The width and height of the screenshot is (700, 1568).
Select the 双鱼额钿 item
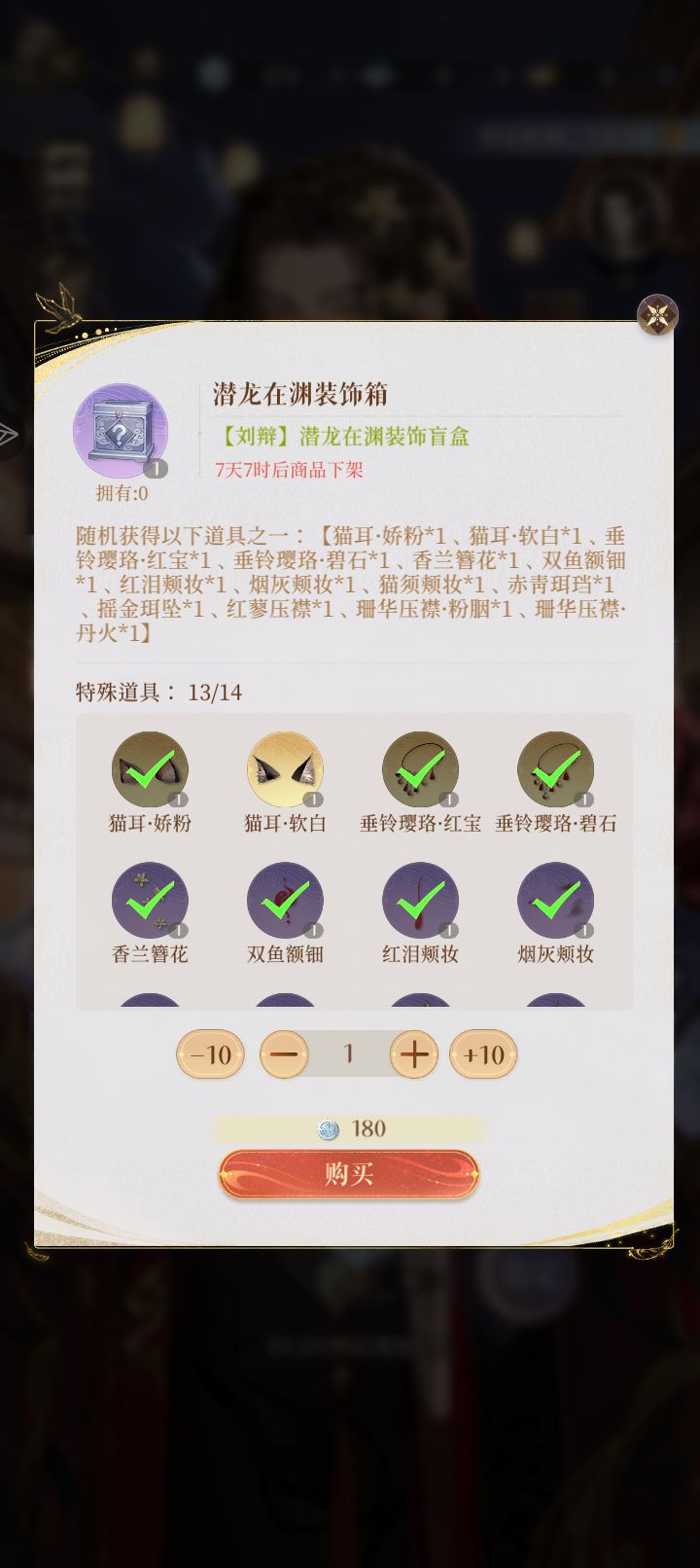click(285, 901)
